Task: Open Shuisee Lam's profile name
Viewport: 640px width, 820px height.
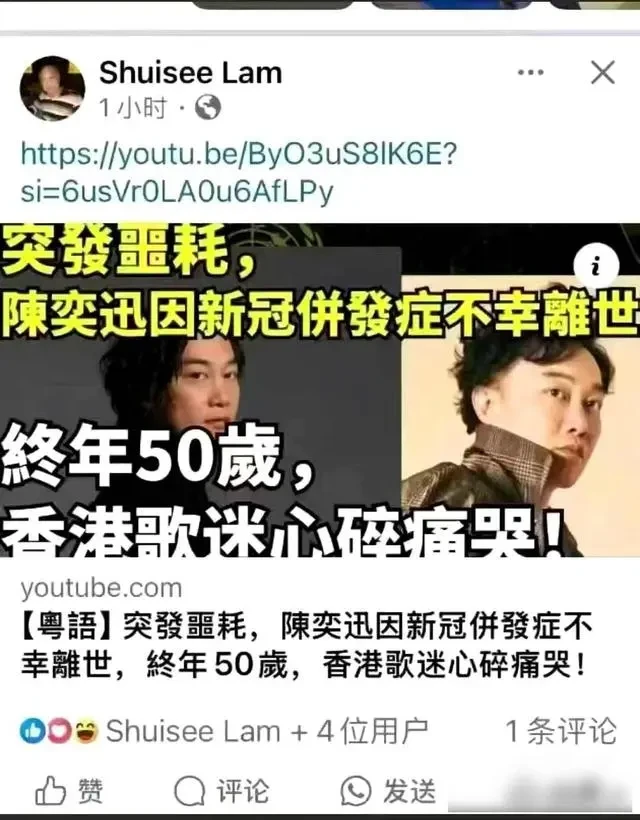Action: 190,72
